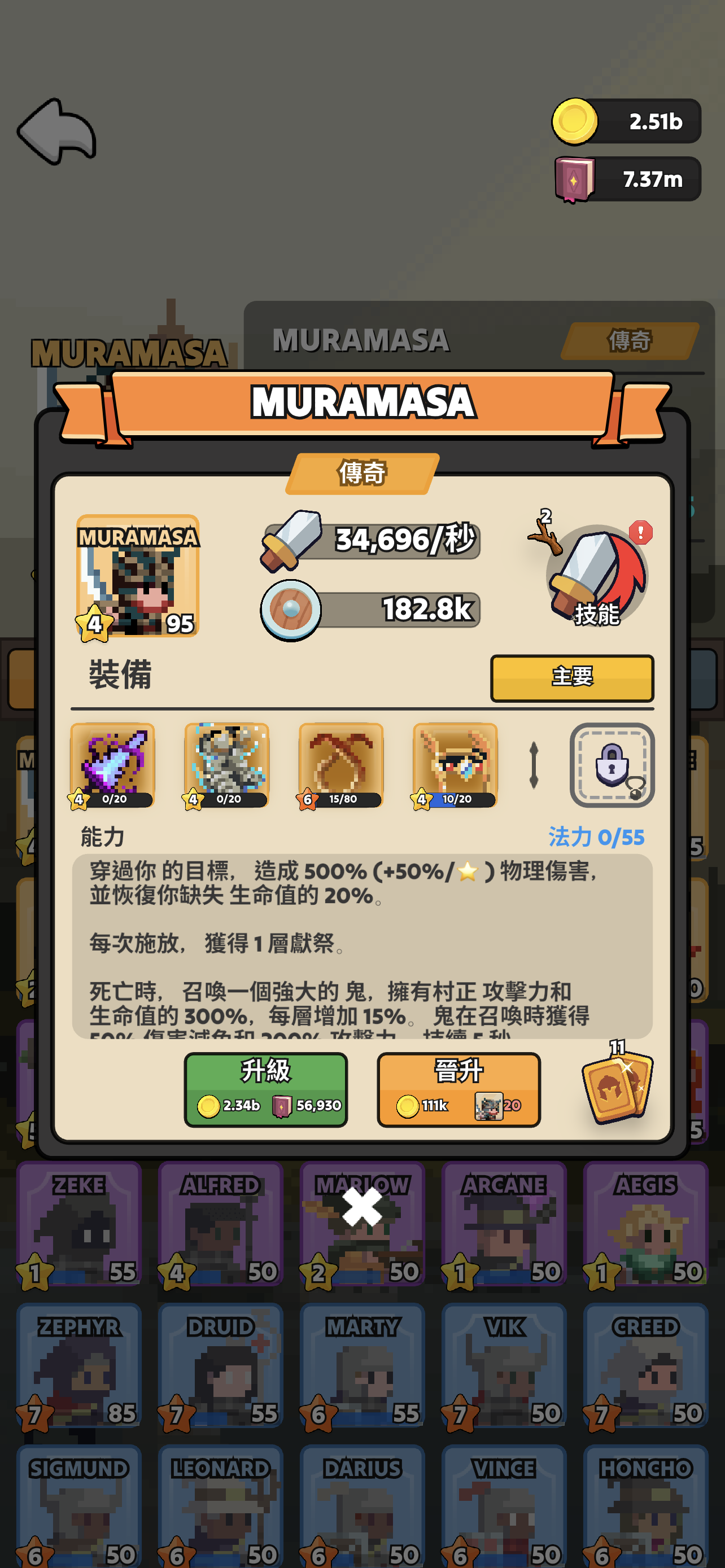The width and height of the screenshot is (725, 1568).
Task: Tap the yellow 主要 button
Action: (571, 677)
